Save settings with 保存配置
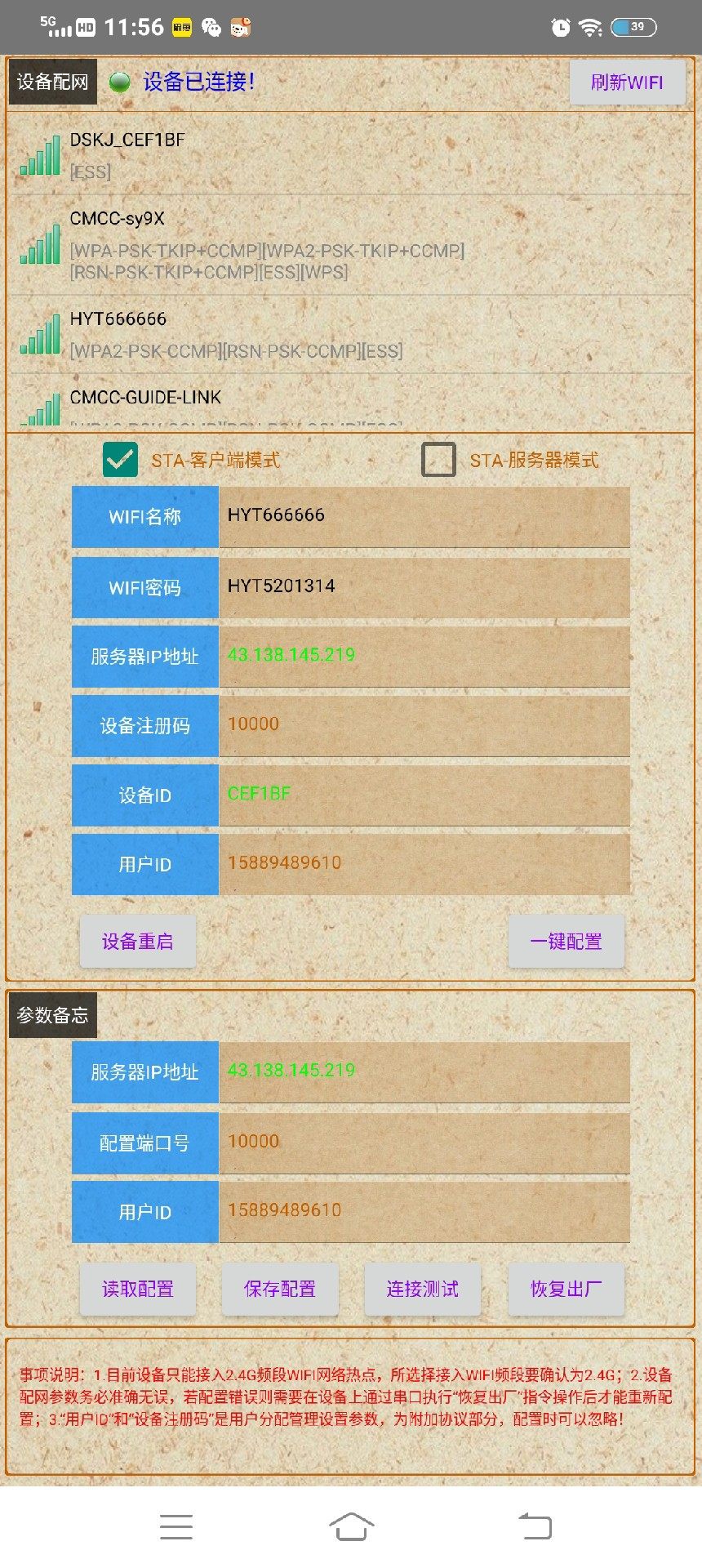 point(280,1289)
